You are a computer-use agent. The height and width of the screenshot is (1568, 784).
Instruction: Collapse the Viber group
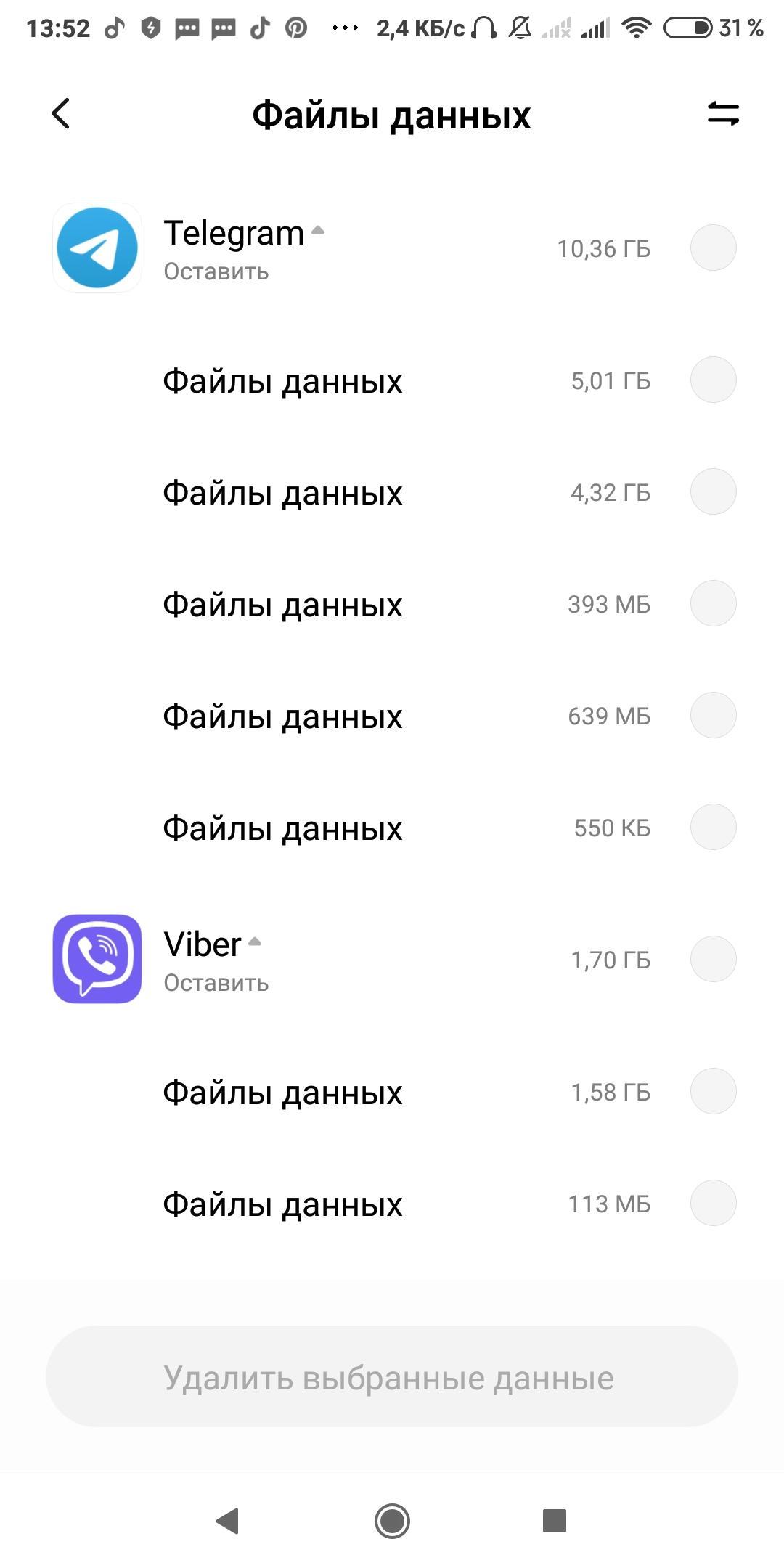[x=254, y=942]
